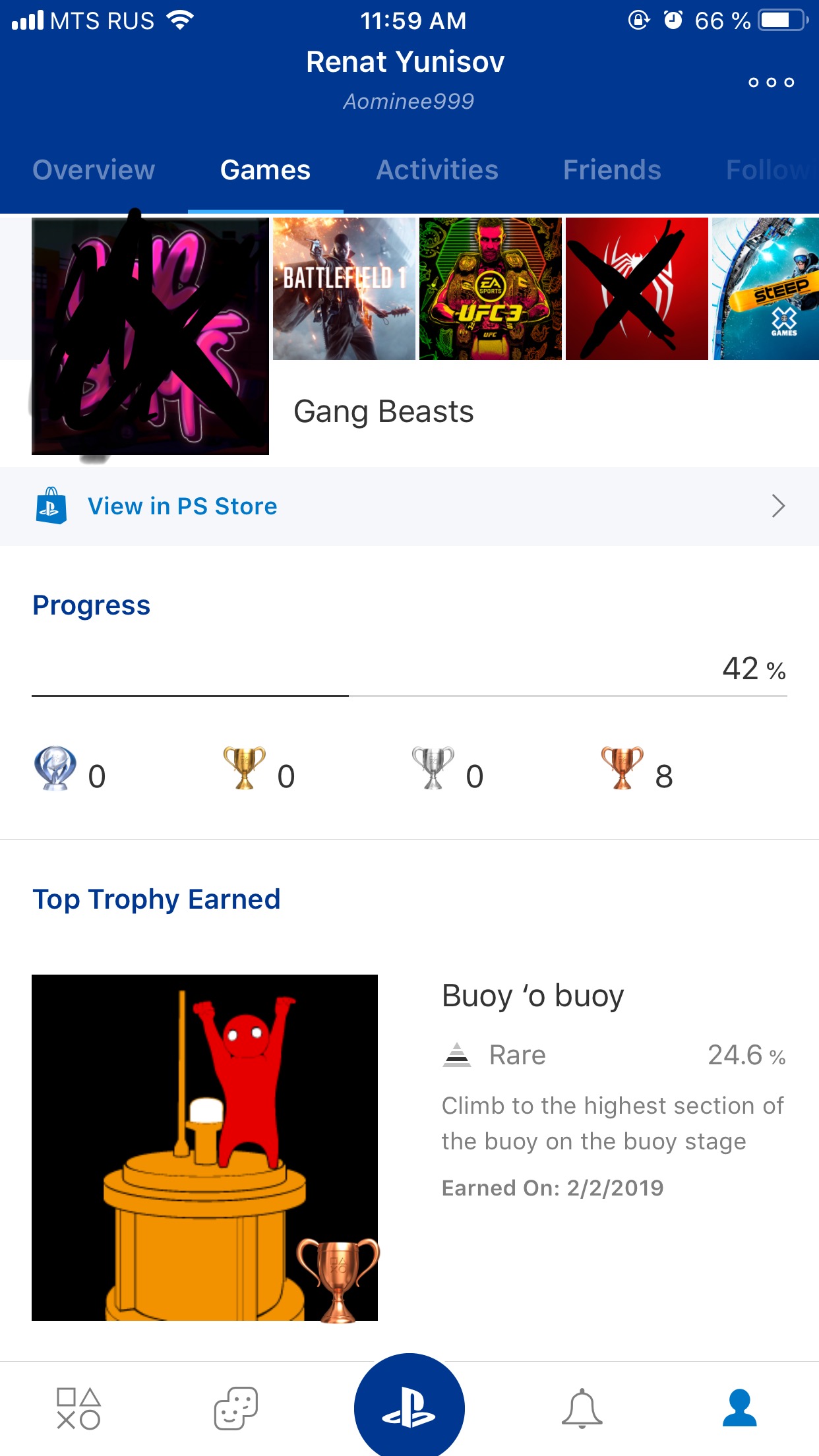This screenshot has width=819, height=1456.
Task: Open the profile icon in bottom bar
Action: point(740,1409)
